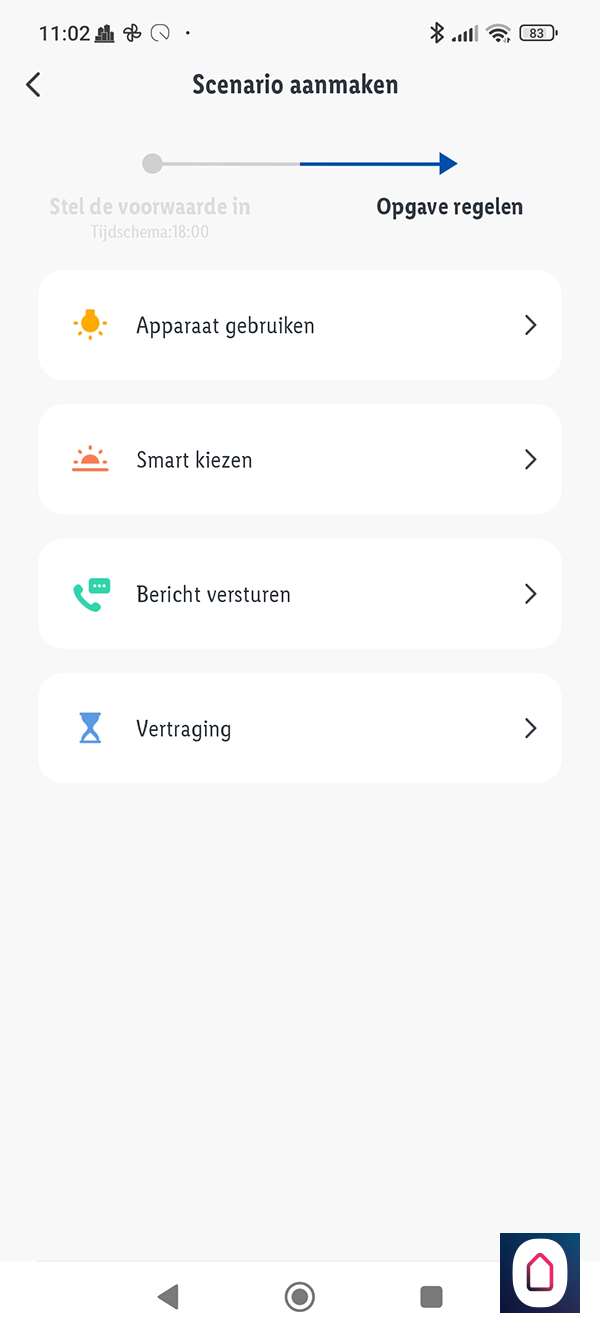Image resolution: width=600 pixels, height=1333 pixels.
Task: Select Smart kiezen
Action: 300,460
